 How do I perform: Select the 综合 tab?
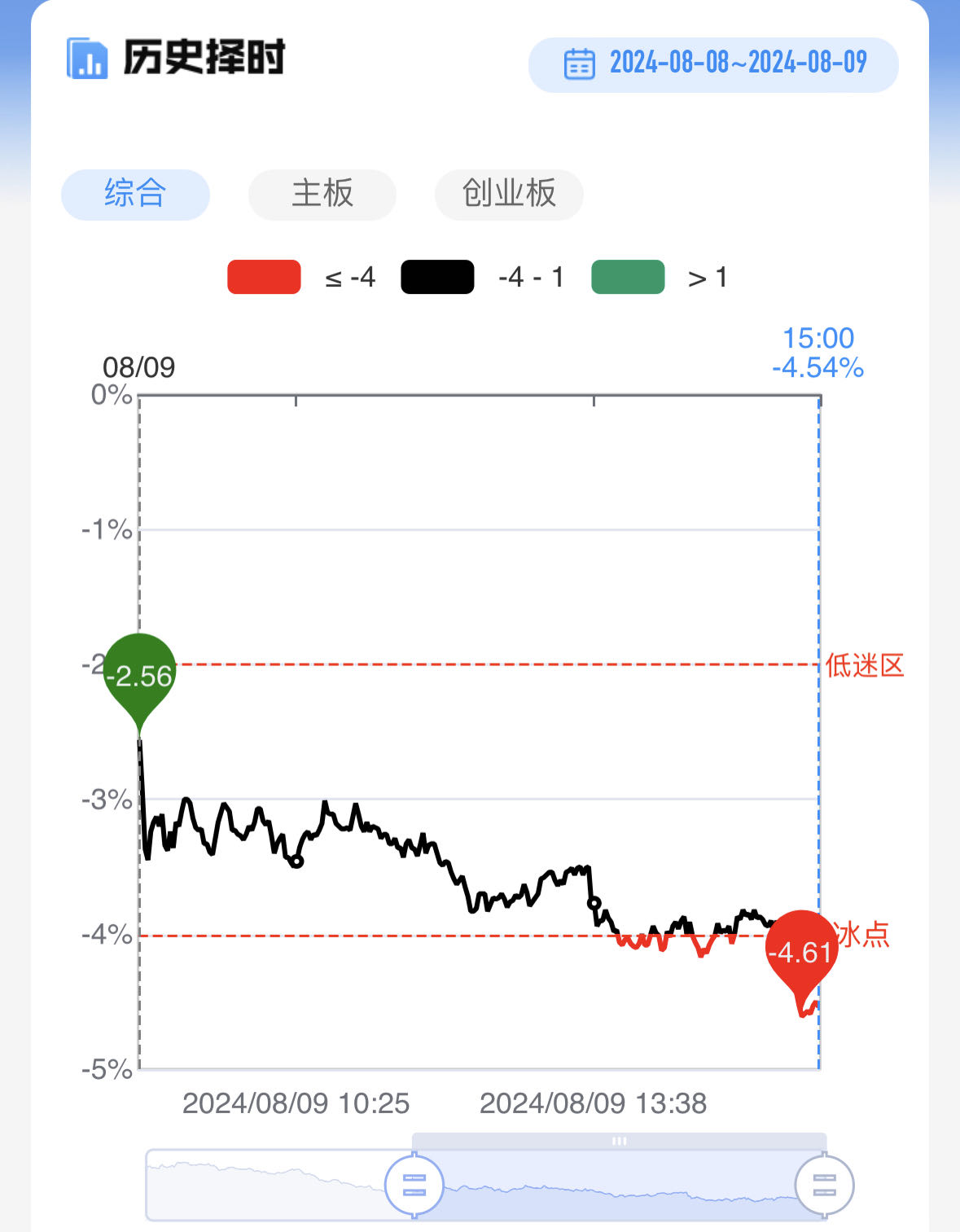(x=135, y=195)
